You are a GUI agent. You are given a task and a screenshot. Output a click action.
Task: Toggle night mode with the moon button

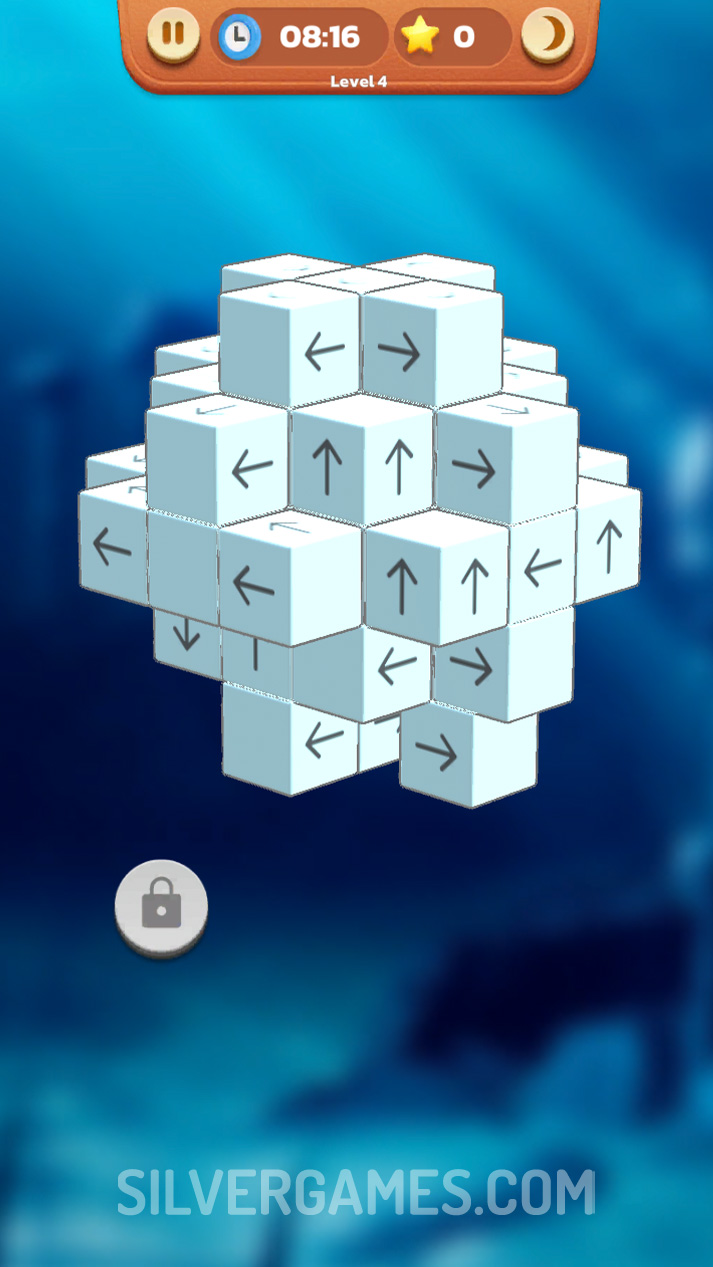point(548,35)
